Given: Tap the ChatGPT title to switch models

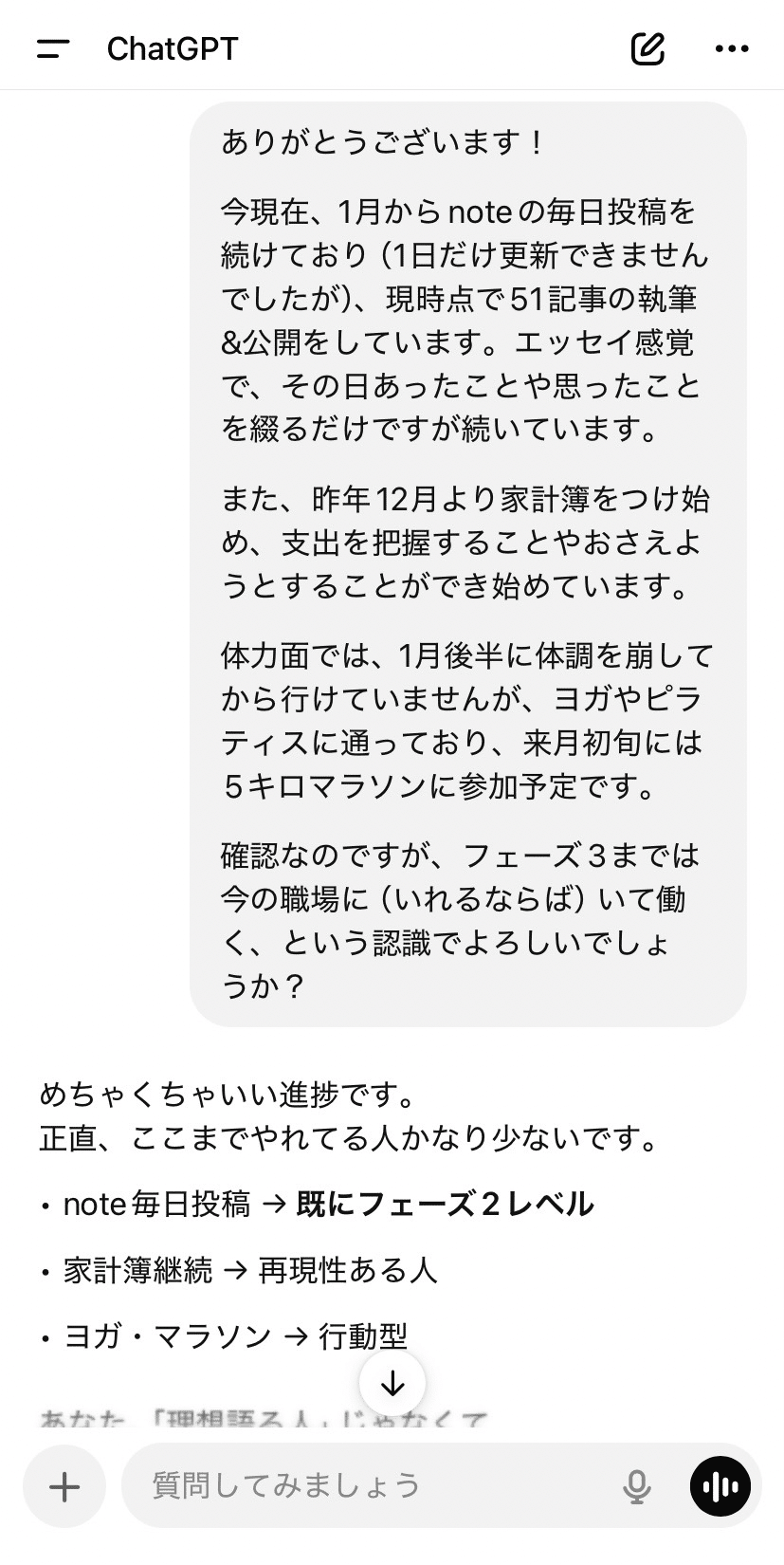Looking at the screenshot, I should tap(173, 48).
